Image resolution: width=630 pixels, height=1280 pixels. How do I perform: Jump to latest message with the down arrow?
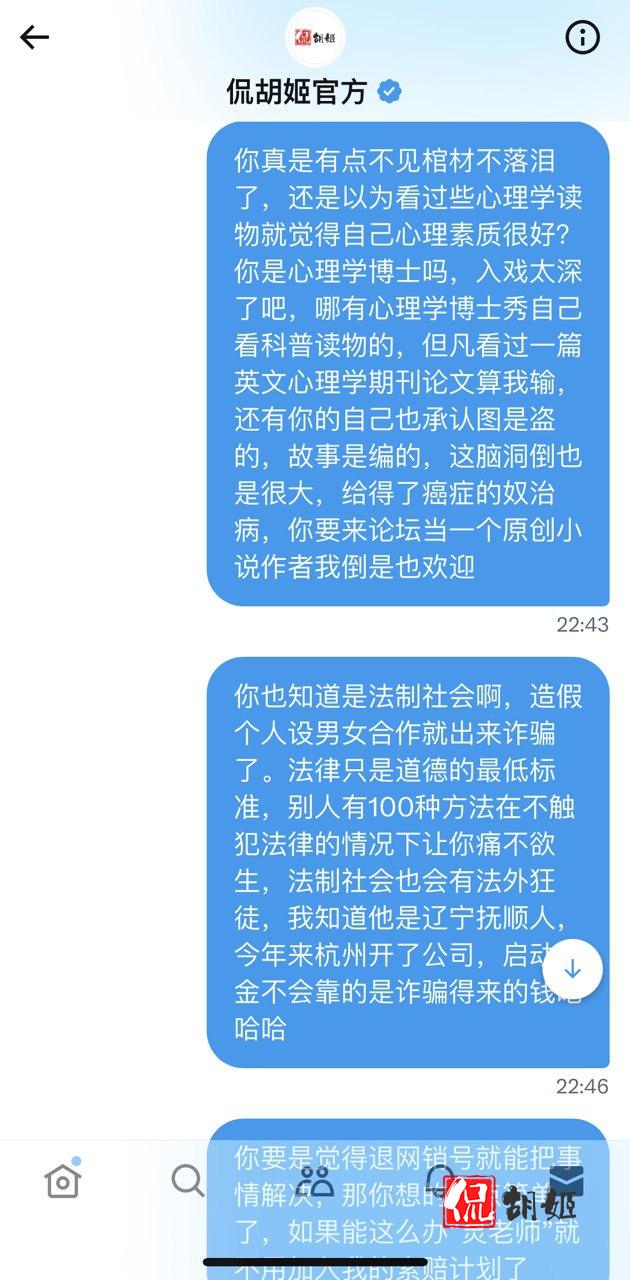coord(572,969)
